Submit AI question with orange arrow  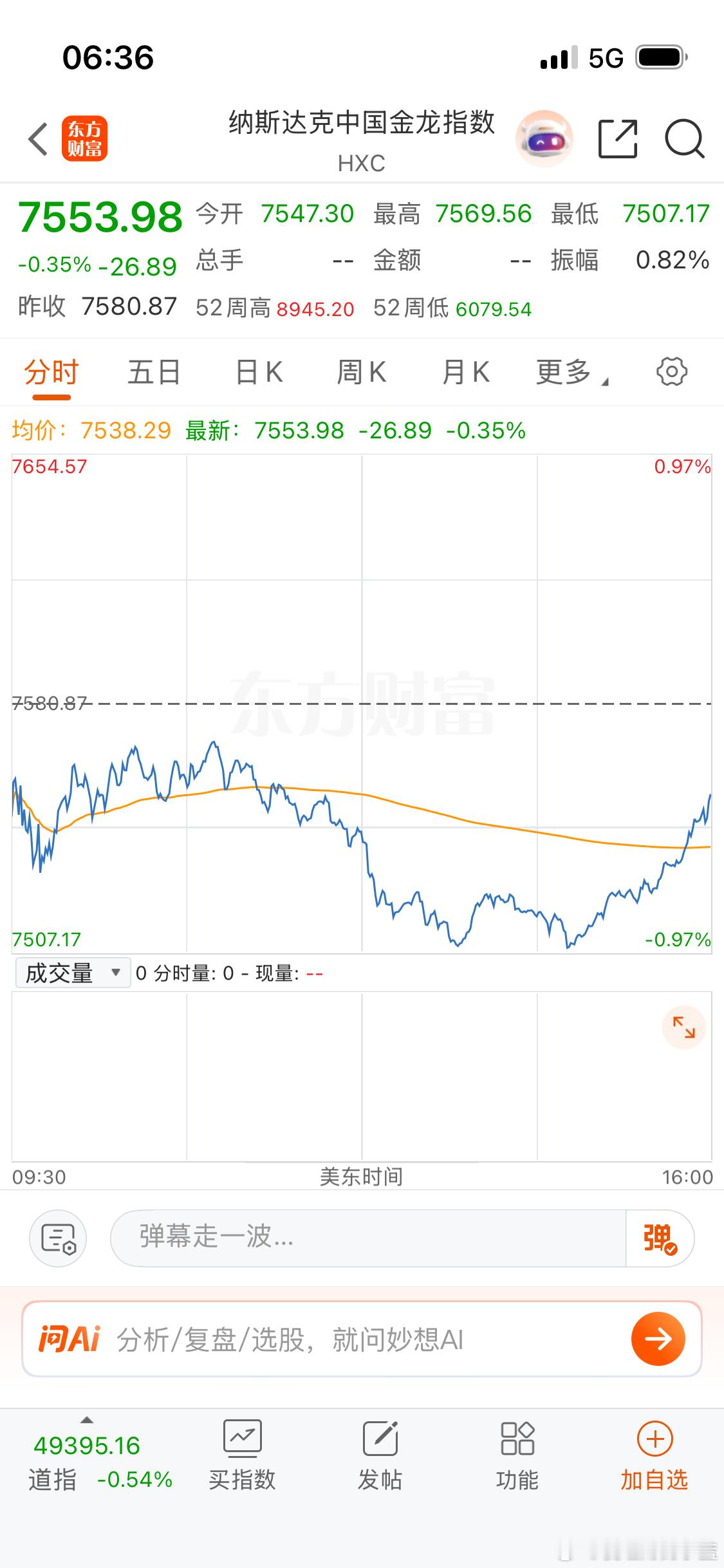pyautogui.click(x=659, y=1339)
